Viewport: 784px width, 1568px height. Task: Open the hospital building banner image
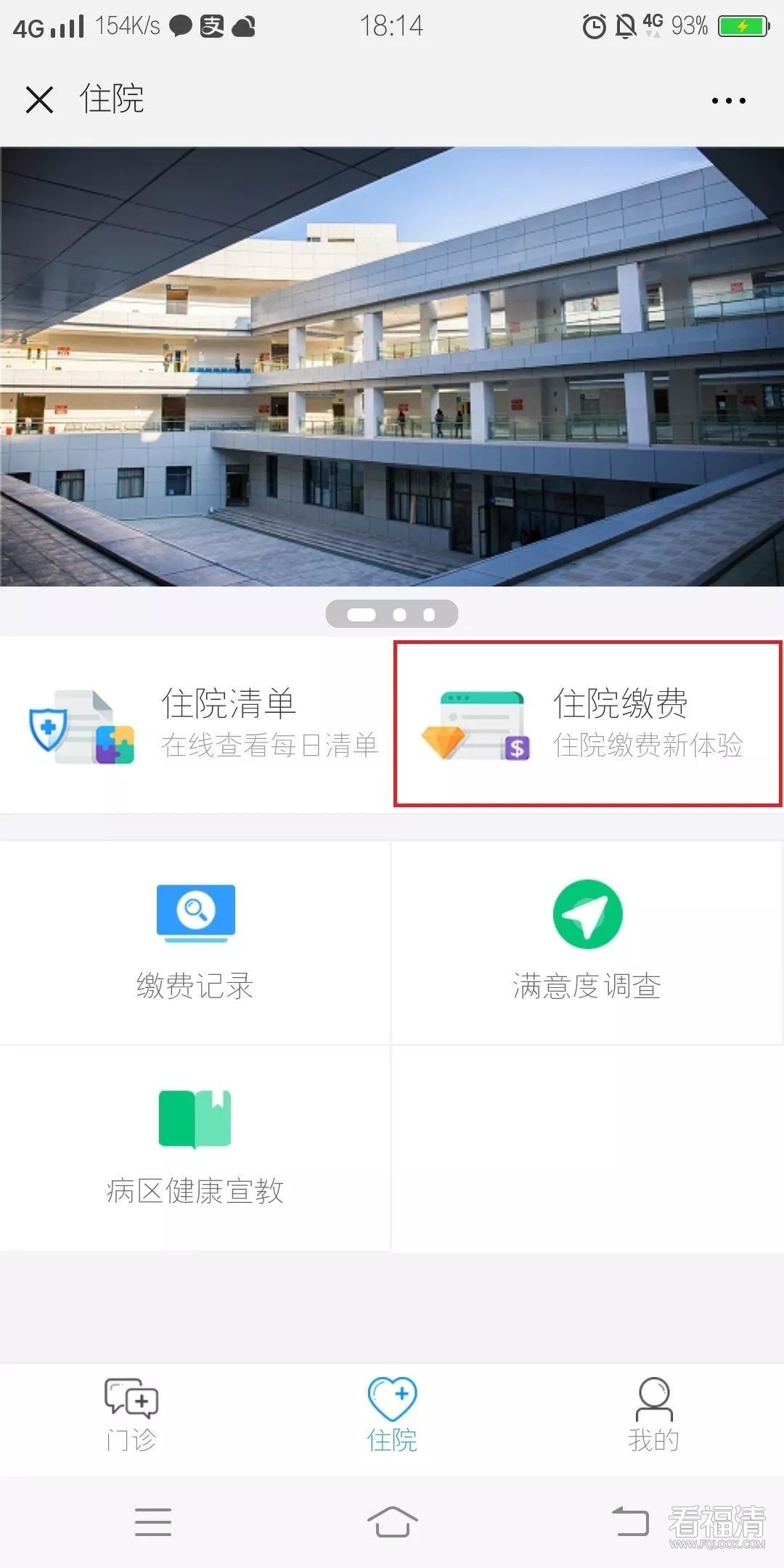tap(392, 367)
